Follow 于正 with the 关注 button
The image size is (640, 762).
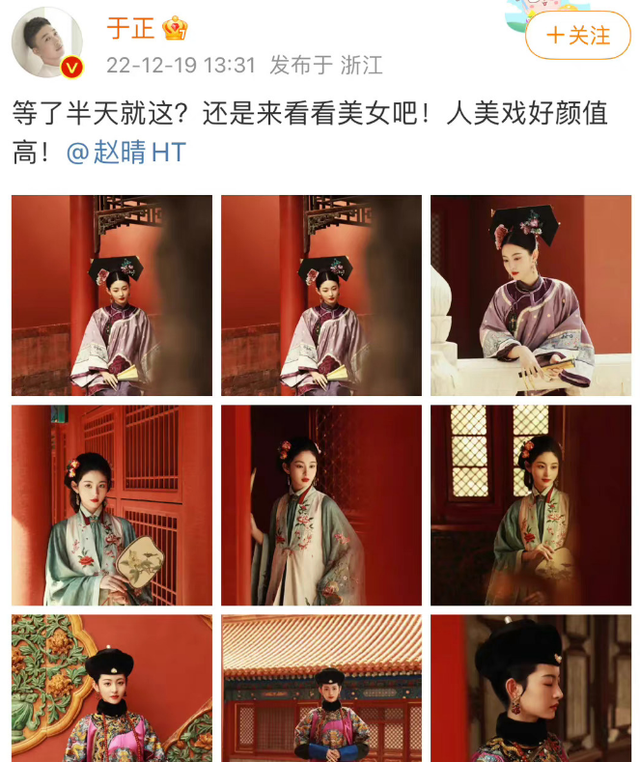(578, 35)
